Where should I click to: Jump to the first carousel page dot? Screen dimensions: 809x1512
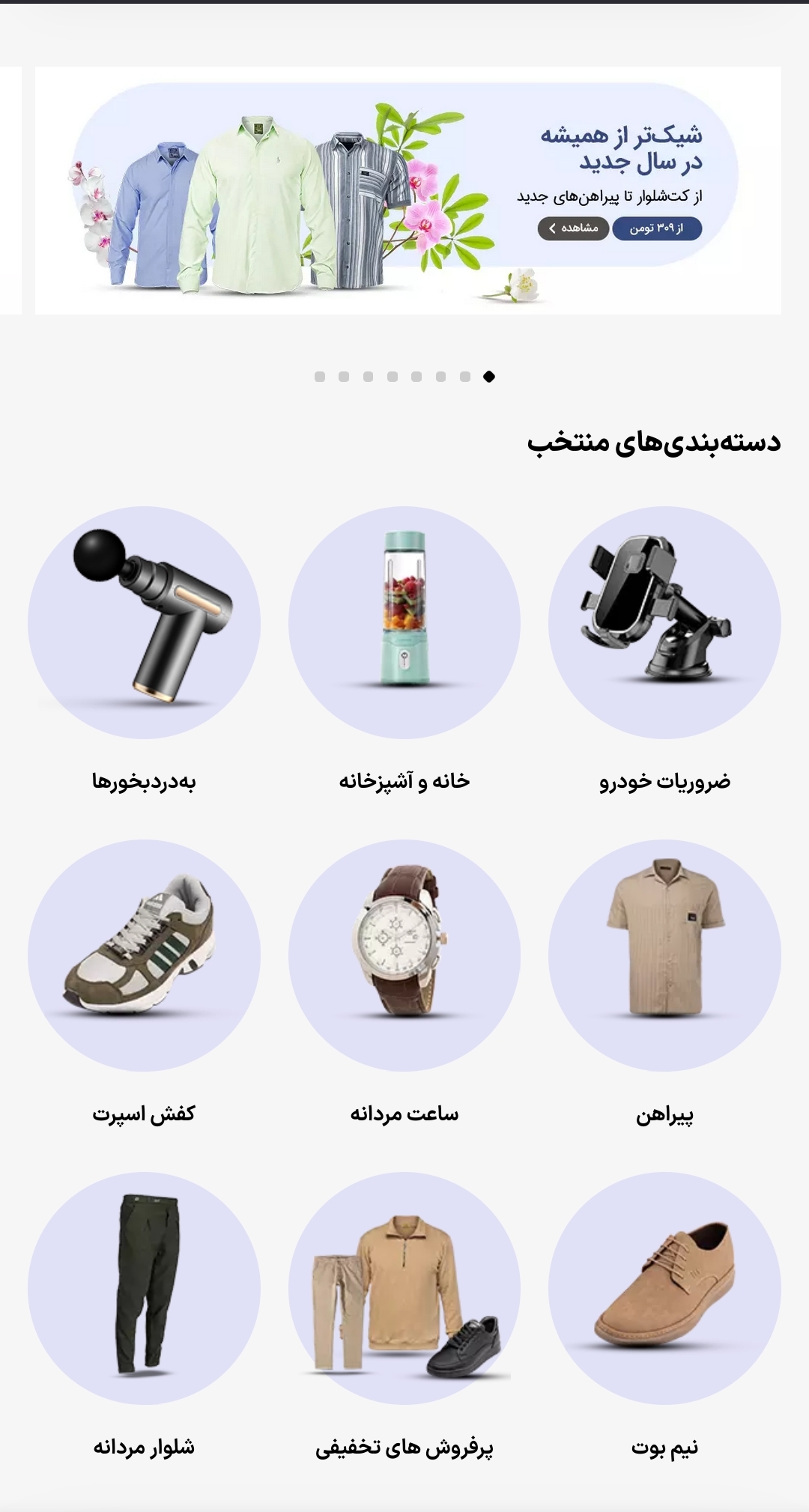[489, 377]
